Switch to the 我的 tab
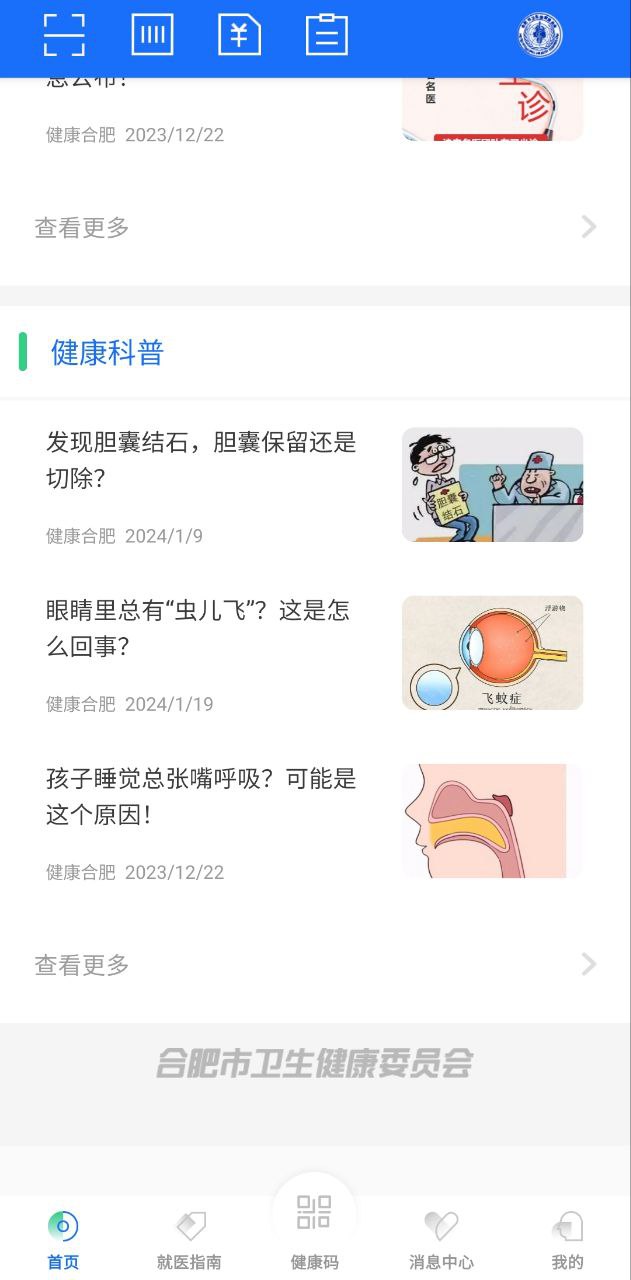Viewport: 631px width, 1280px height. (x=567, y=1240)
